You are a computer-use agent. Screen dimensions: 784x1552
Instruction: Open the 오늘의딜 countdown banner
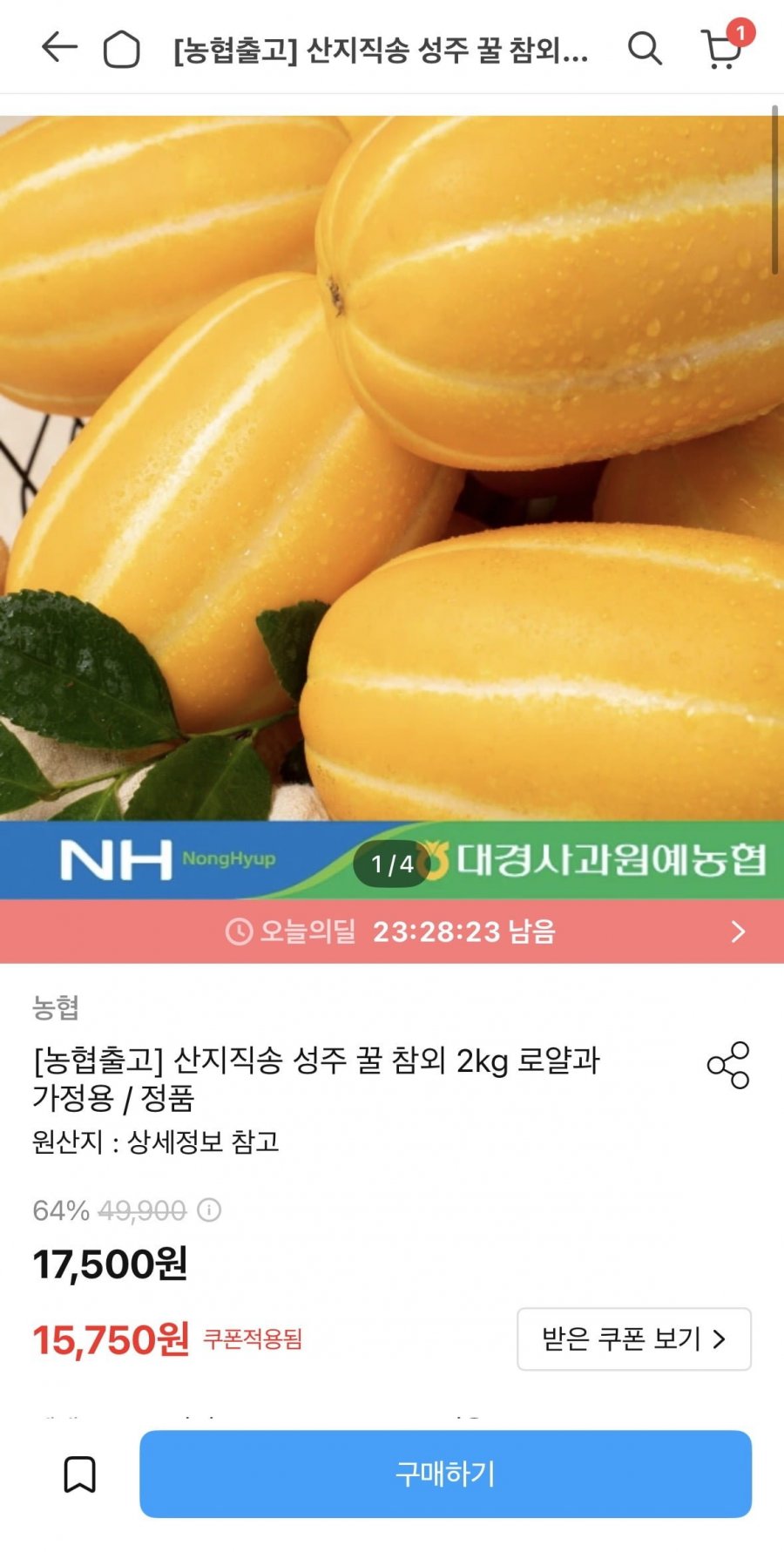click(392, 932)
